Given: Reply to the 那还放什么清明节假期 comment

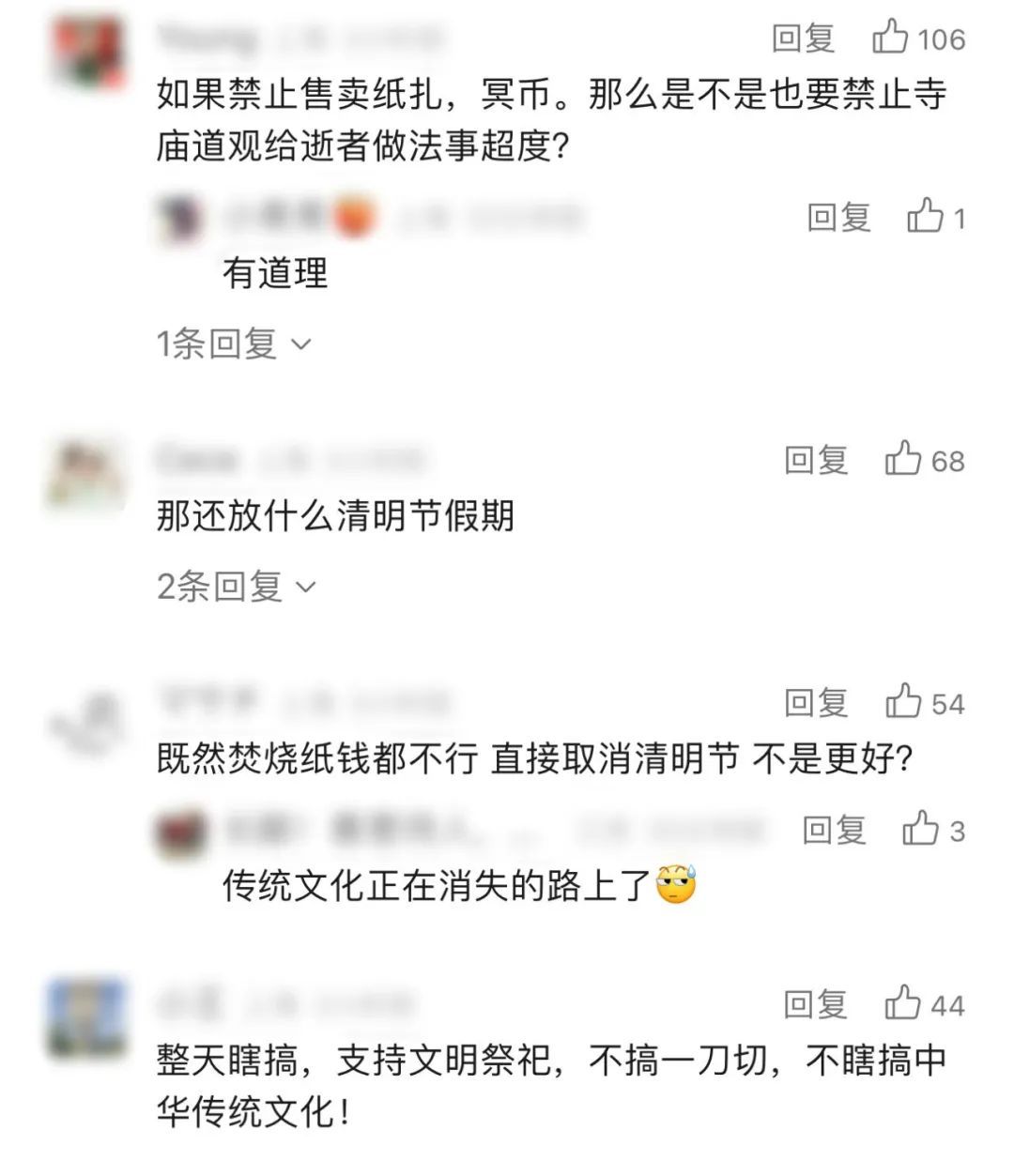Looking at the screenshot, I should point(816,460).
